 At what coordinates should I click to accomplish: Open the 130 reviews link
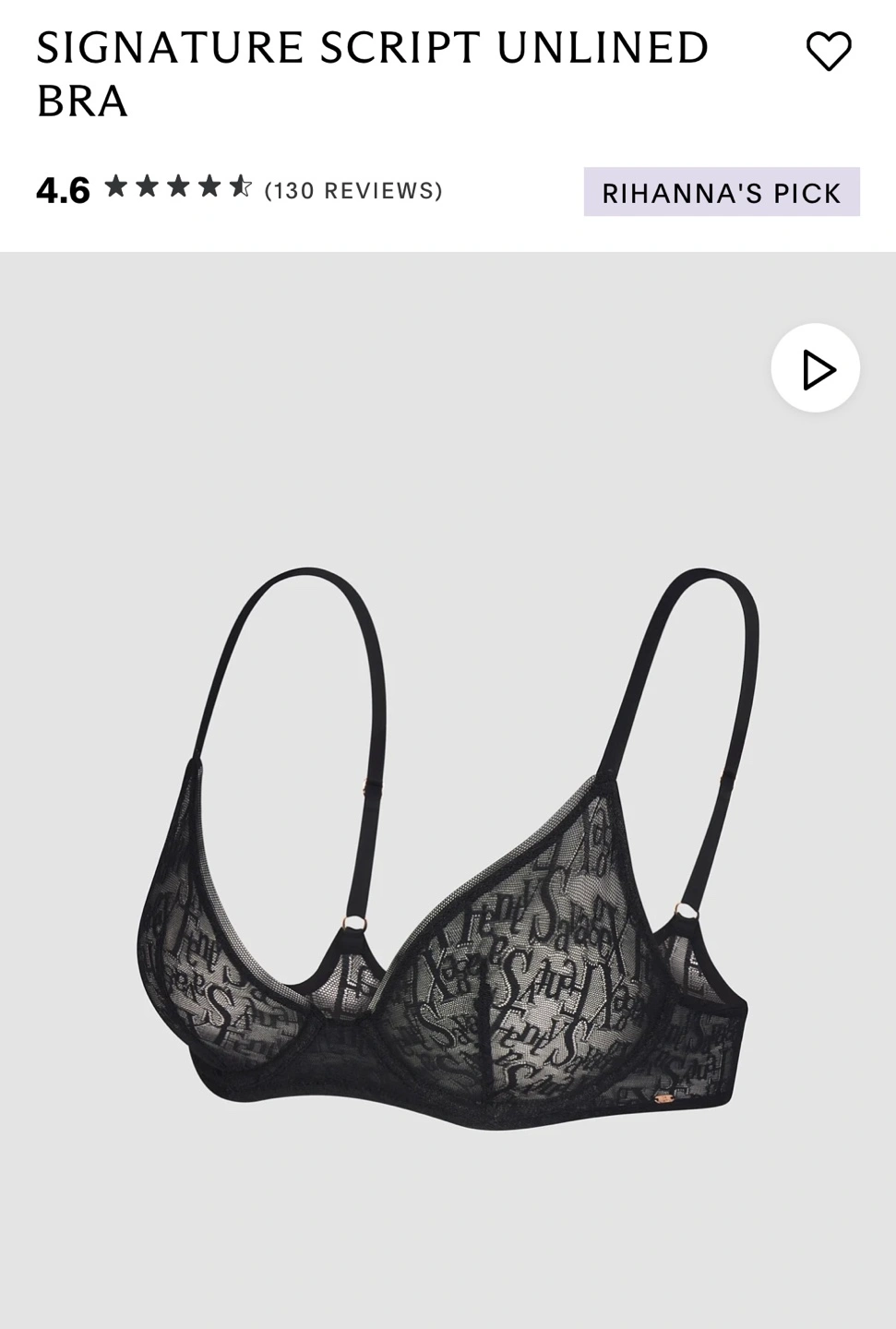pos(353,191)
